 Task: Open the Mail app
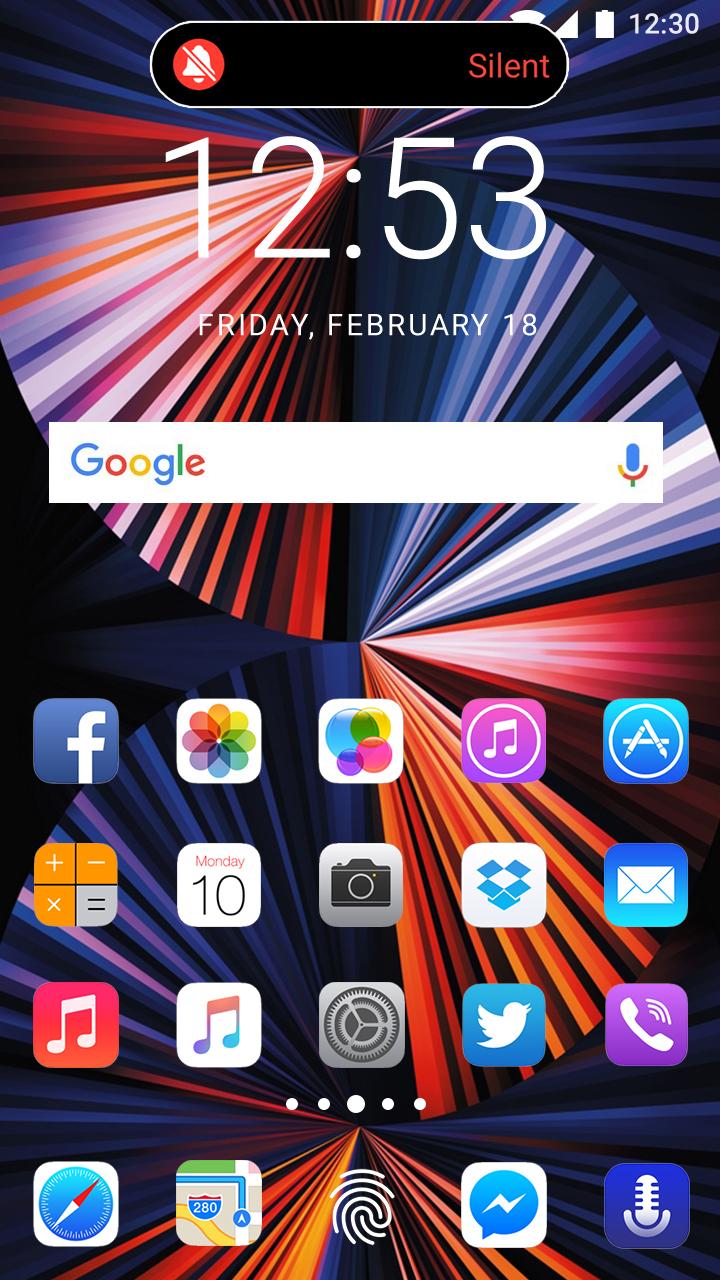tap(646, 884)
